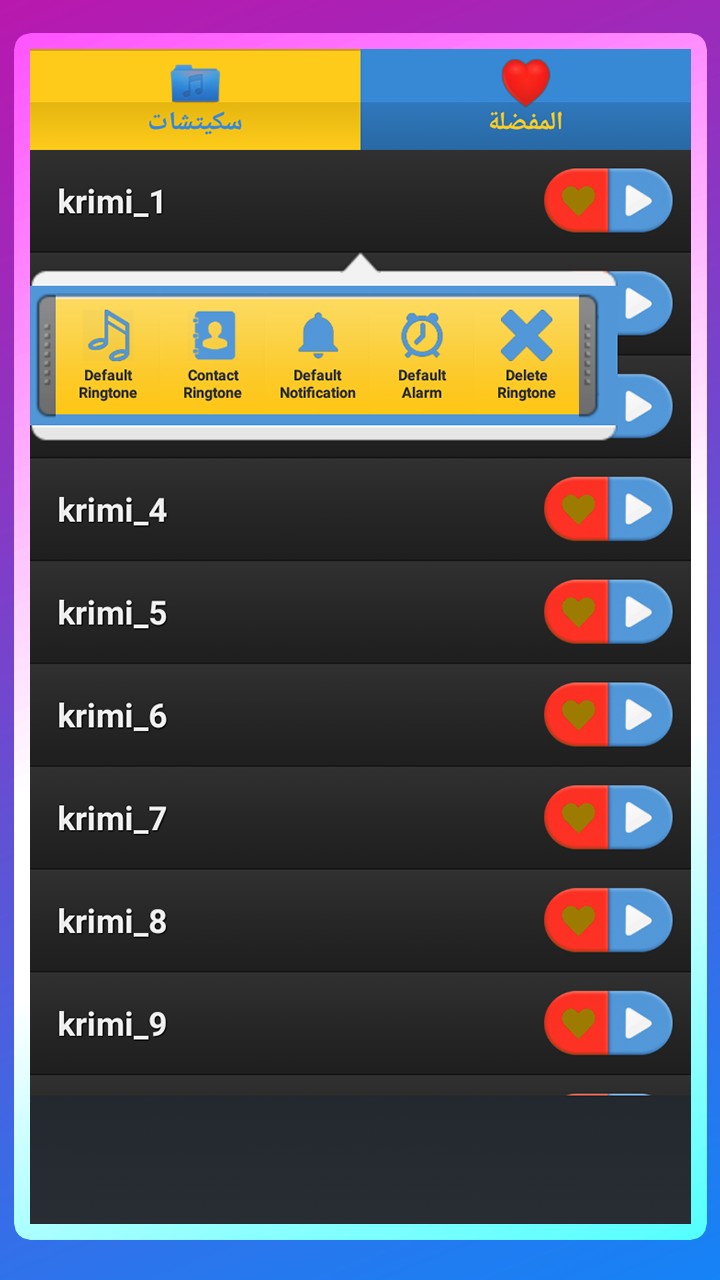This screenshot has width=720, height=1280.
Task: Set as Default Alarm
Action: click(x=422, y=355)
